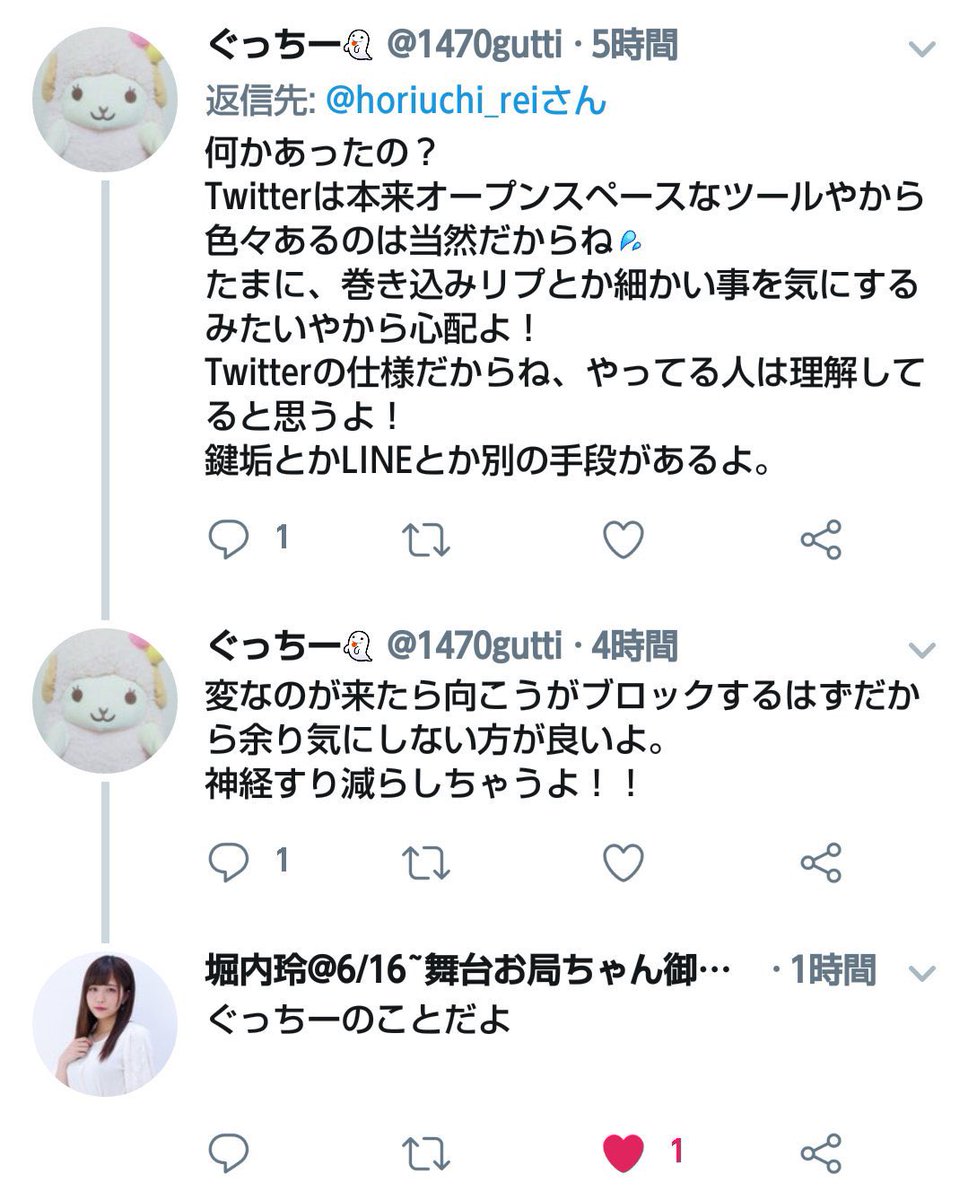Like ぐっちー's tweet about Twitterの仕様
The width and height of the screenshot is (968, 1200).
click(624, 541)
